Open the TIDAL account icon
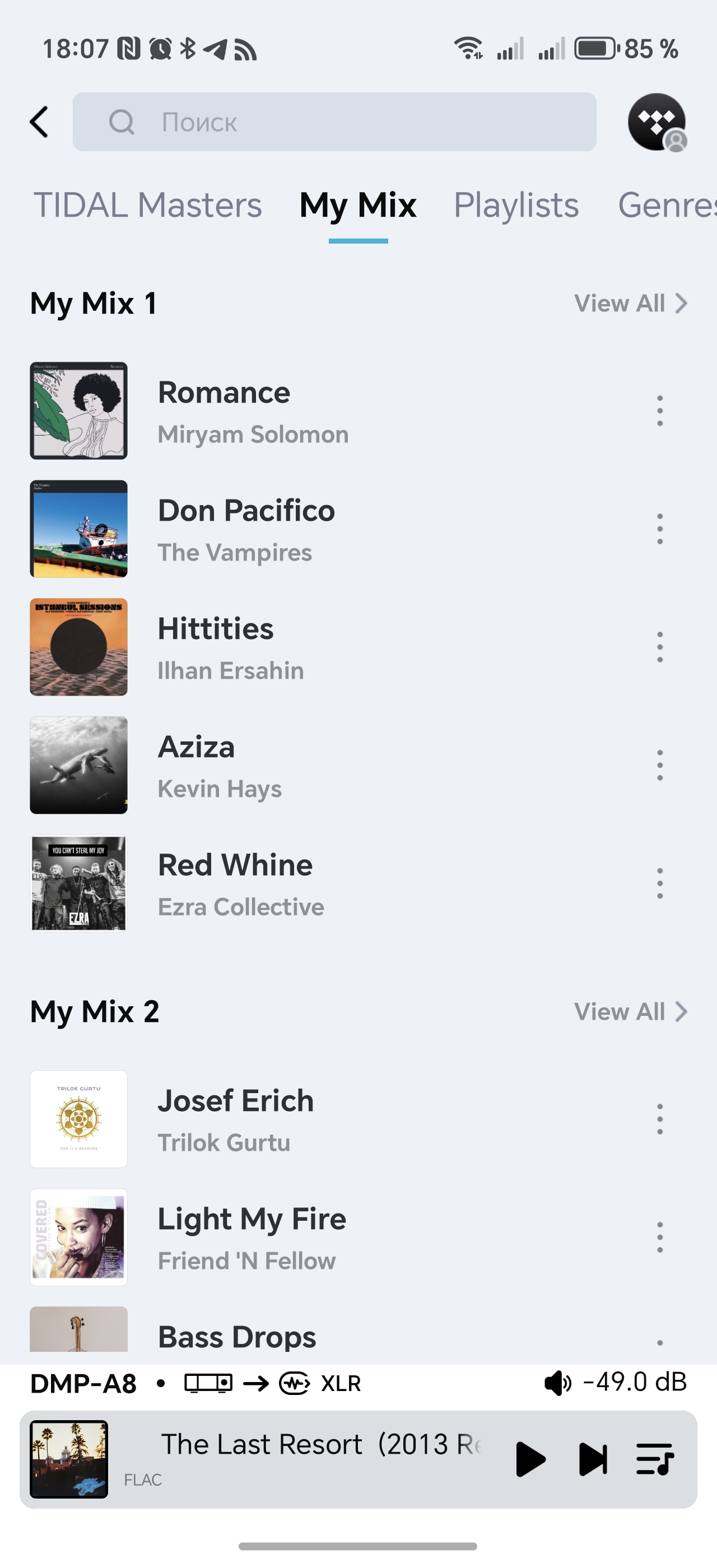Viewport: 717px width, 1568px height. pyautogui.click(x=656, y=122)
